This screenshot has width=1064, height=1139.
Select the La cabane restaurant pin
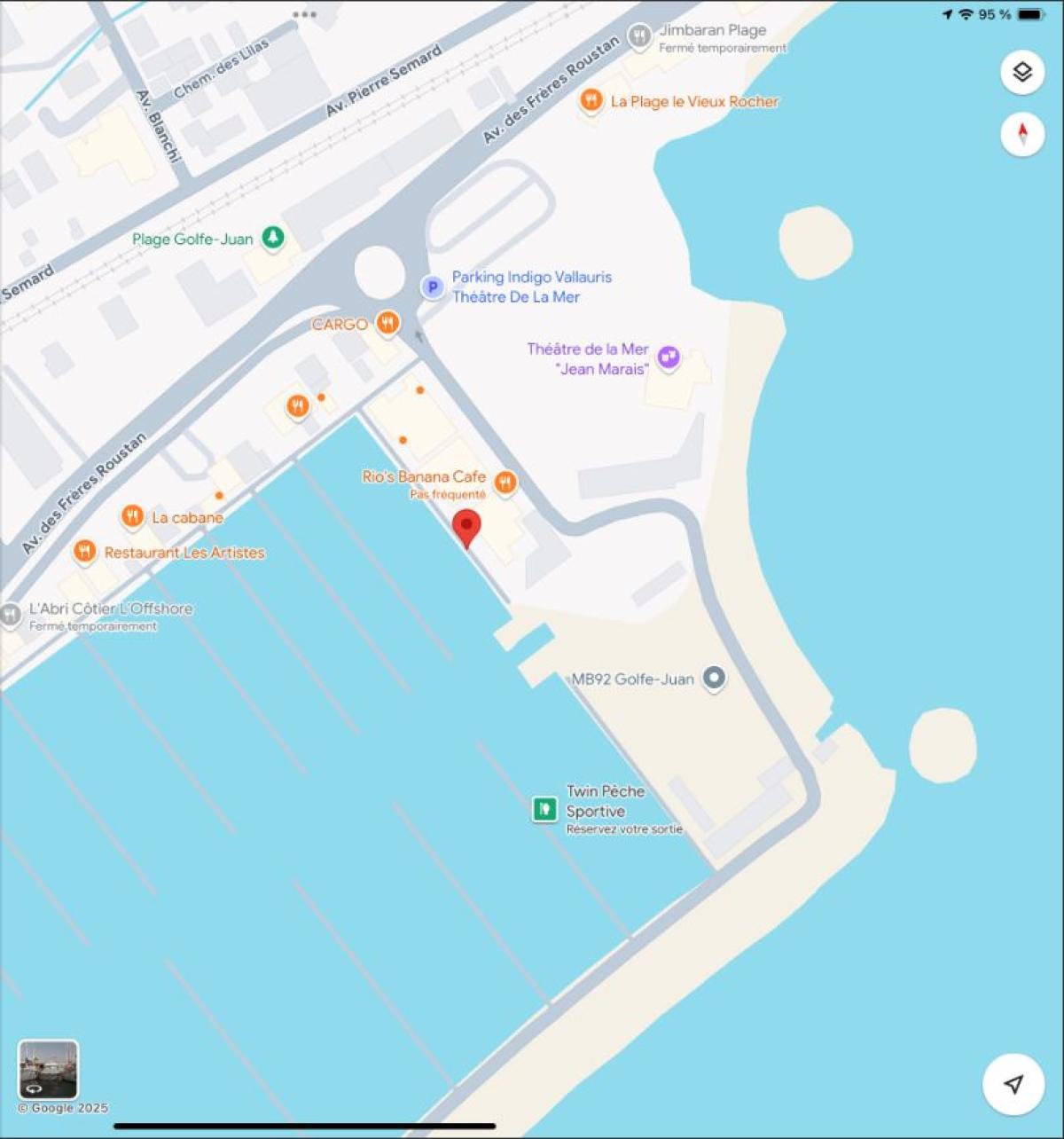[132, 516]
